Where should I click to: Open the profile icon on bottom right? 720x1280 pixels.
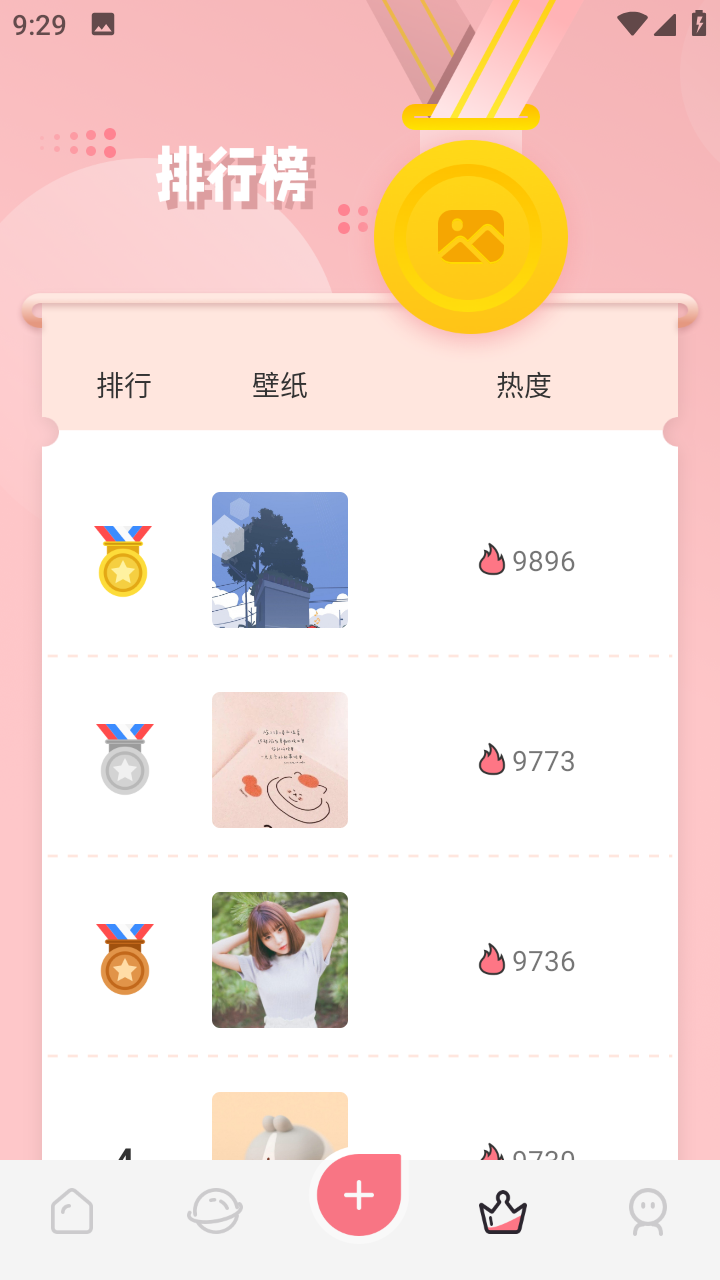pos(647,1210)
